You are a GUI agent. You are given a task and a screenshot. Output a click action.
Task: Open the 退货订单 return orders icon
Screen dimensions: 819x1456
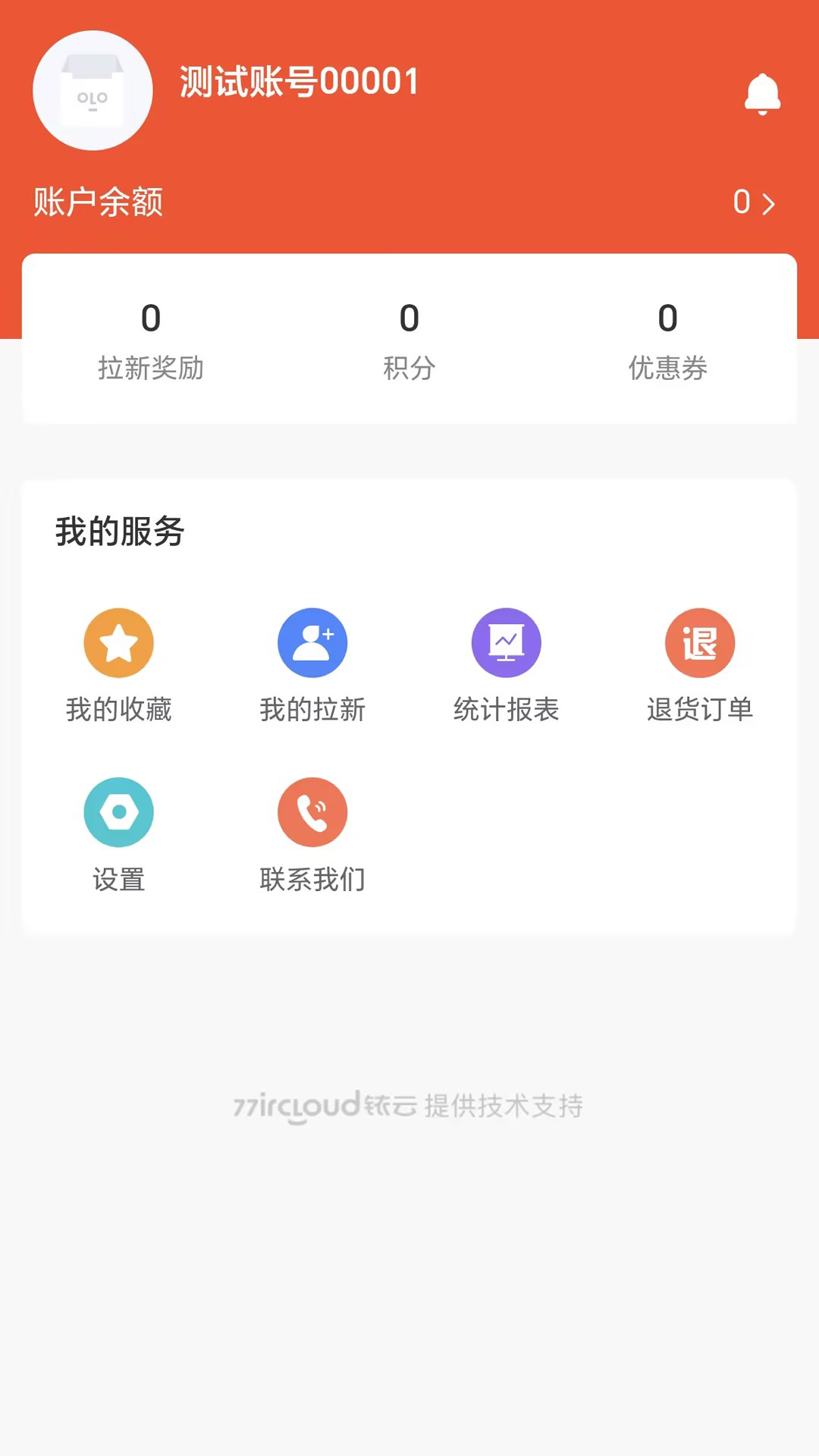click(x=700, y=642)
